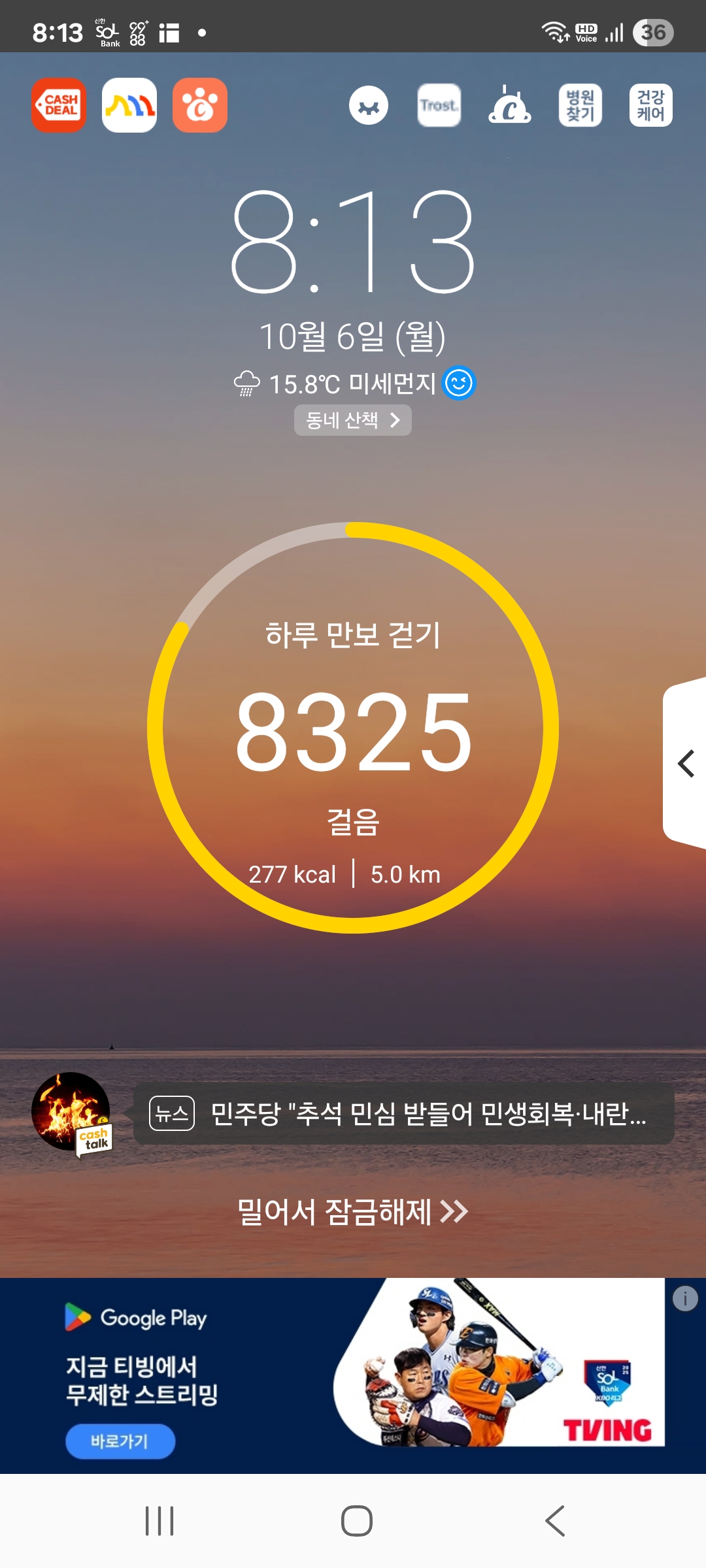Open 병원찾기 hospital finder
Viewport: 706px width, 1568px height.
580,105
